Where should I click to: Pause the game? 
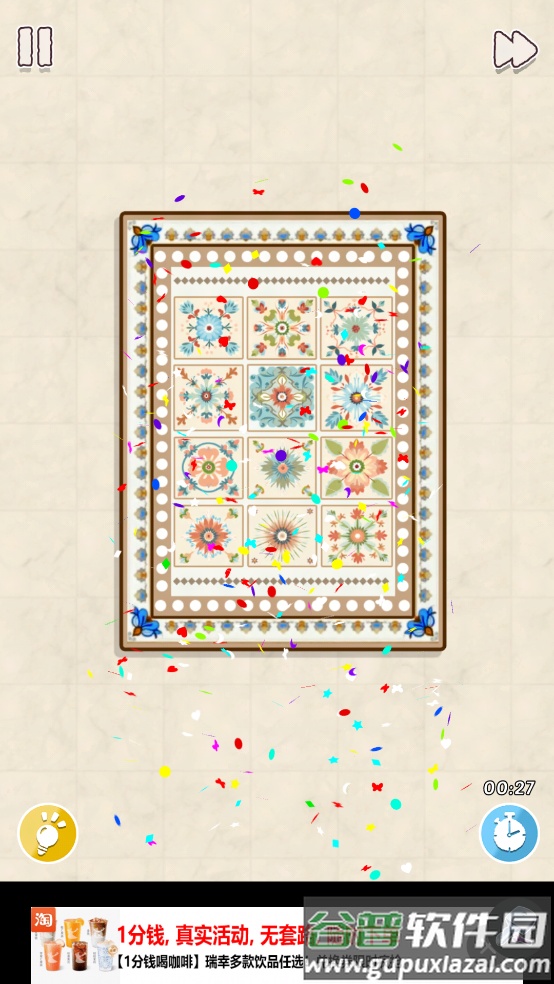(x=35, y=47)
